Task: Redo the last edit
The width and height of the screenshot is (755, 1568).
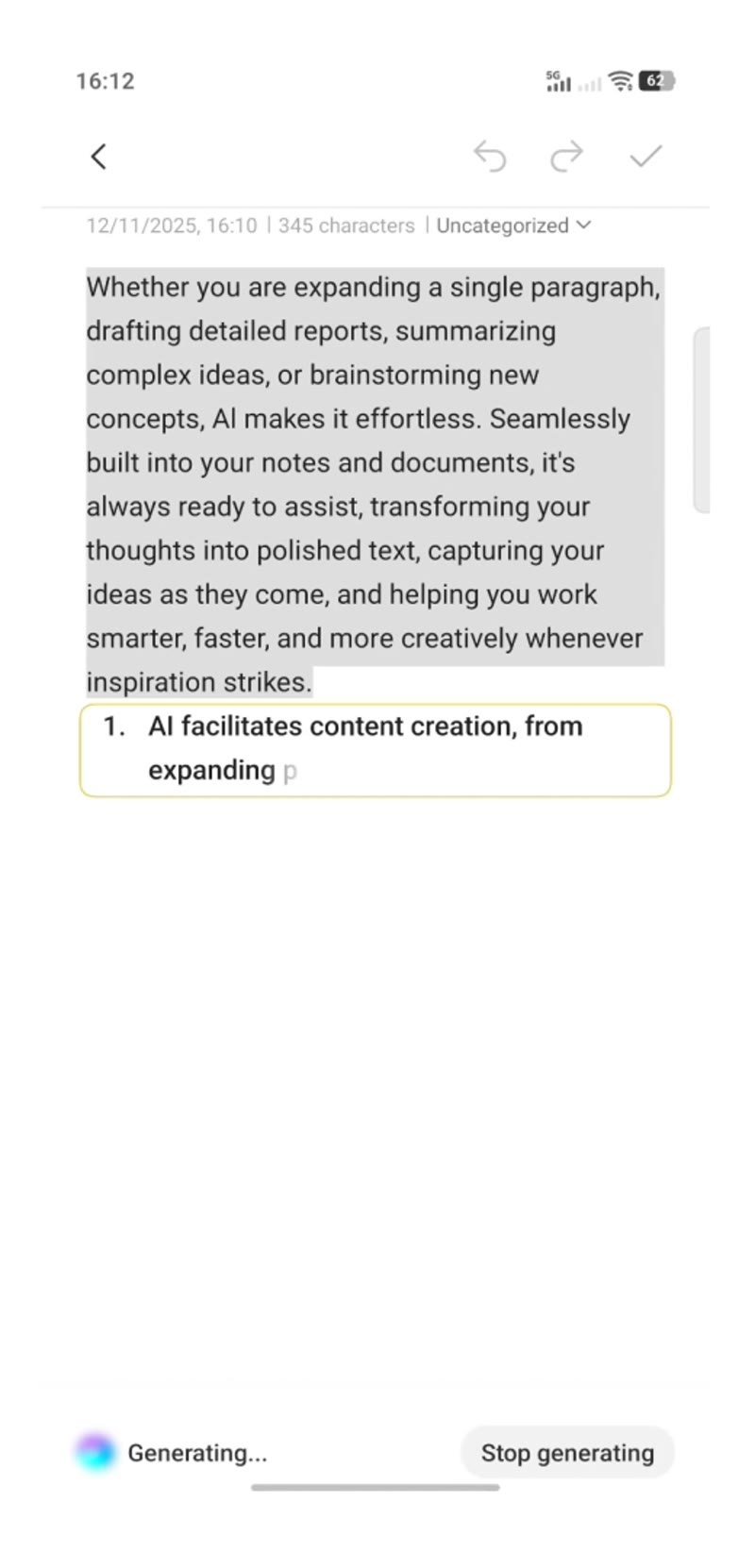Action: [567, 157]
